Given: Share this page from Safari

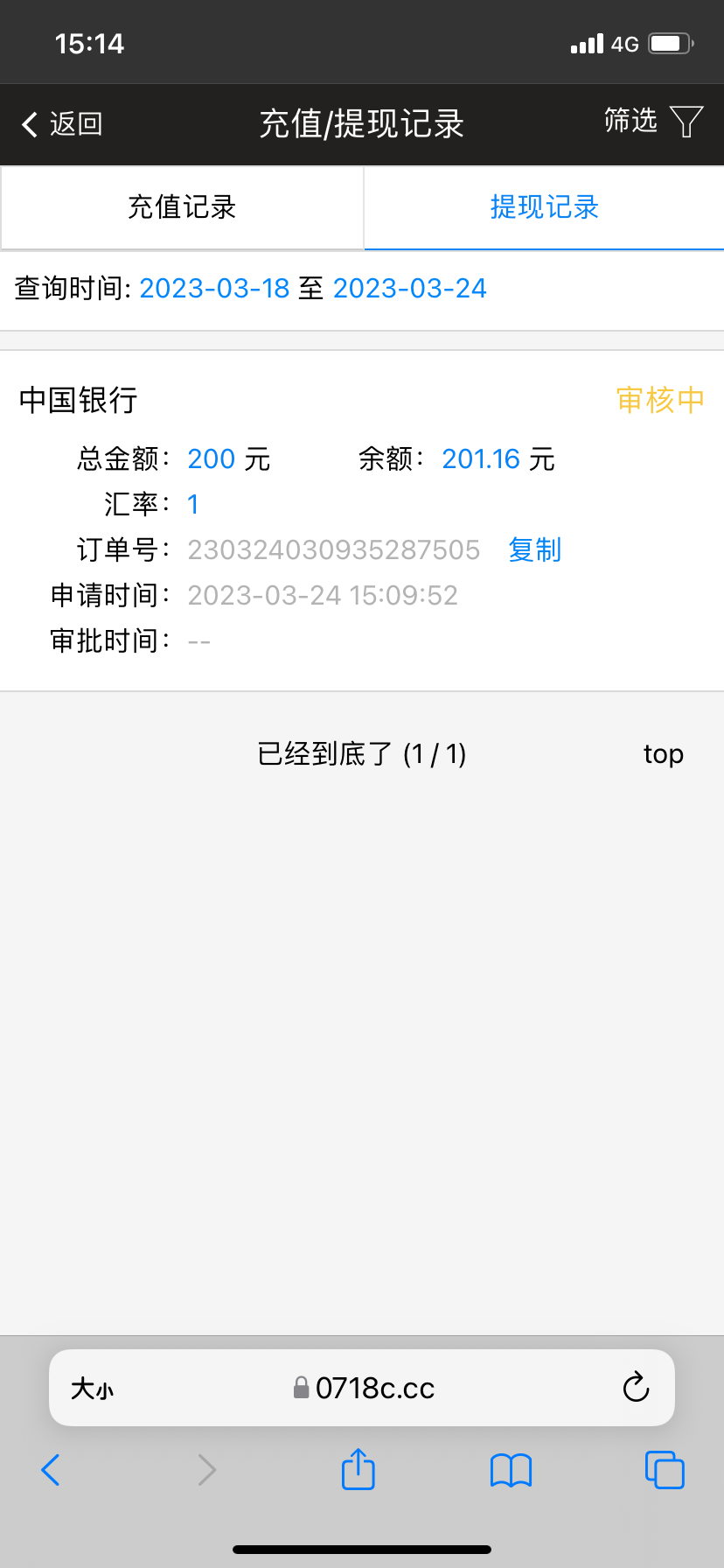Looking at the screenshot, I should (x=358, y=1469).
